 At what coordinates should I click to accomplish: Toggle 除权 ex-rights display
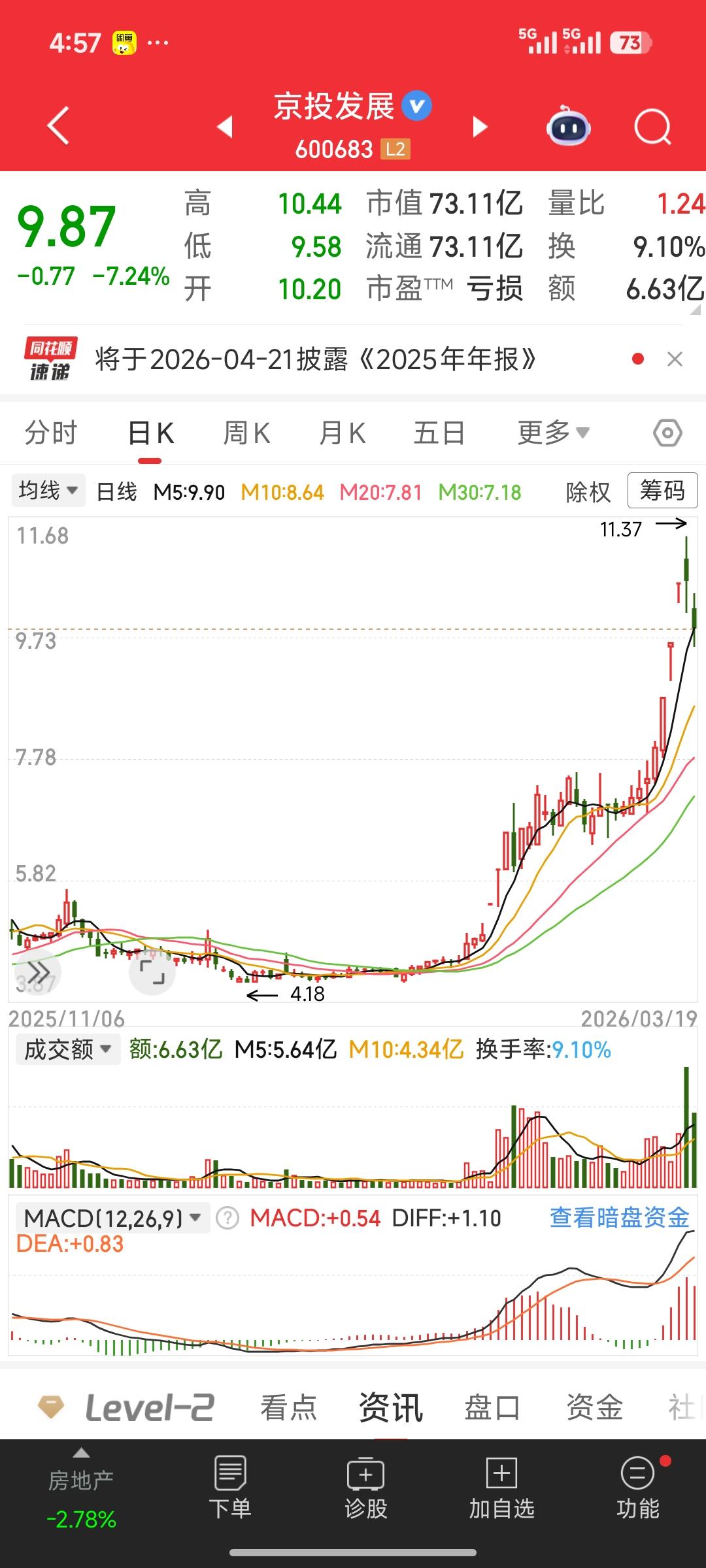click(587, 492)
